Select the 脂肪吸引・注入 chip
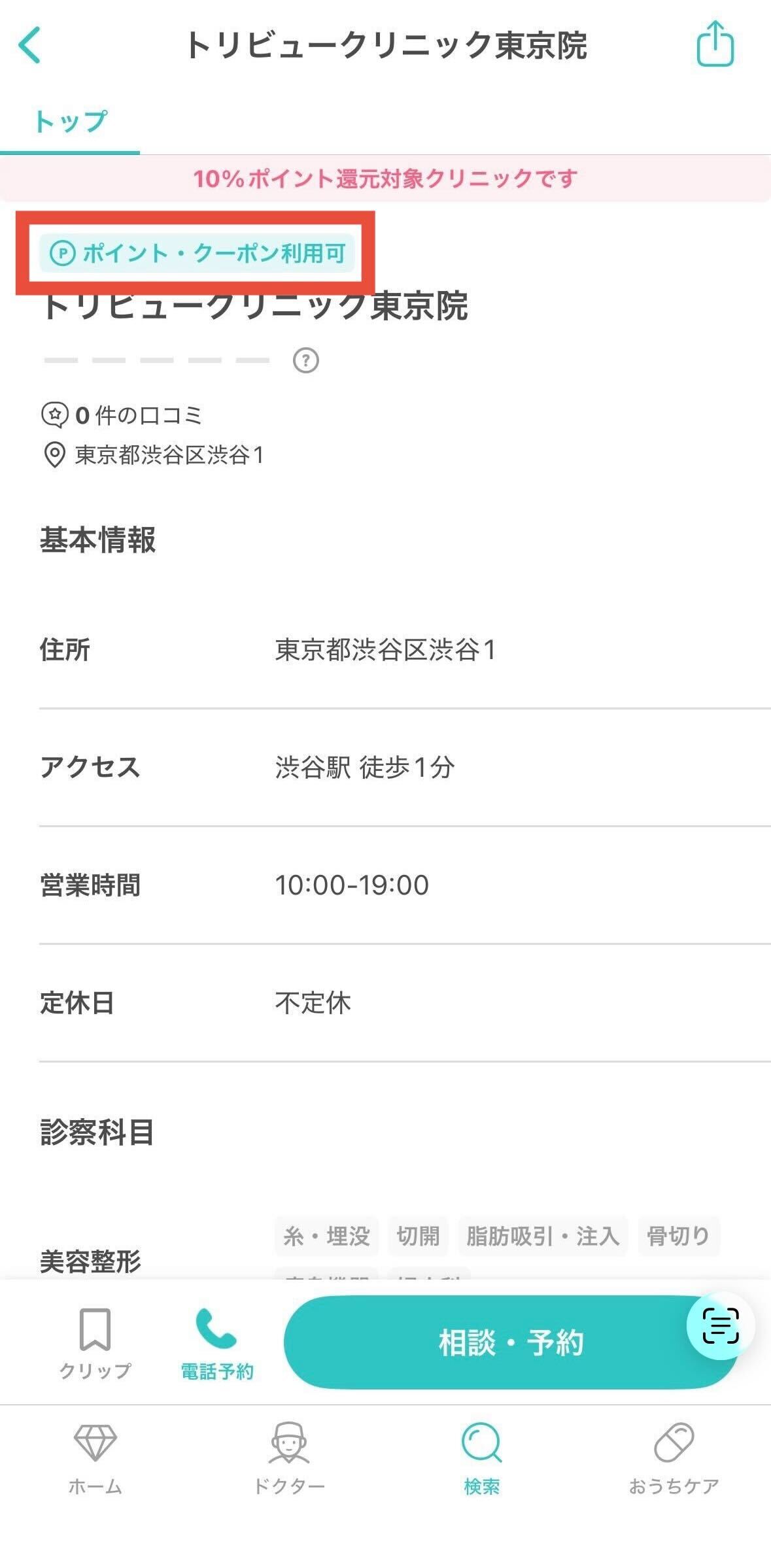Screen dimensions: 771x1568 pyautogui.click(x=542, y=1236)
